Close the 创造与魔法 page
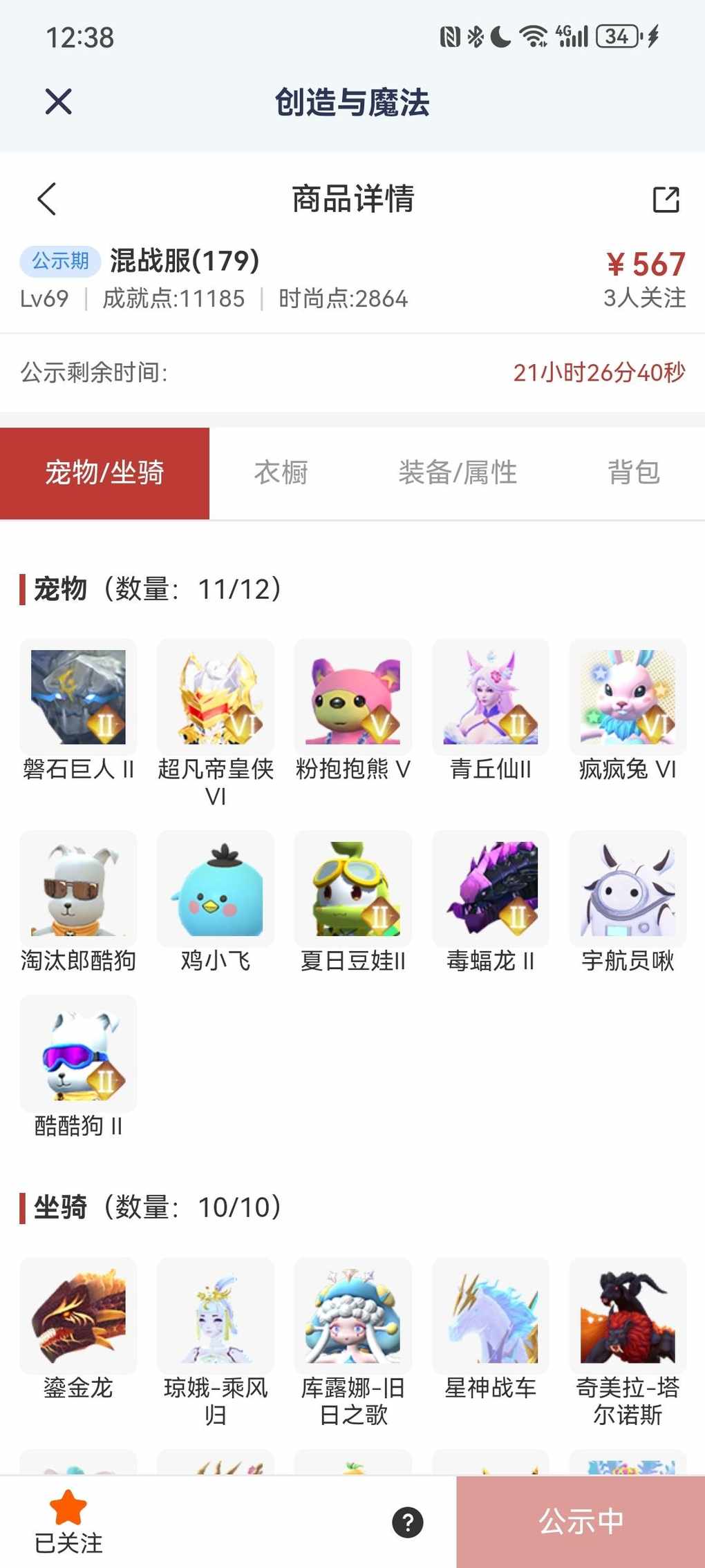 coord(59,102)
